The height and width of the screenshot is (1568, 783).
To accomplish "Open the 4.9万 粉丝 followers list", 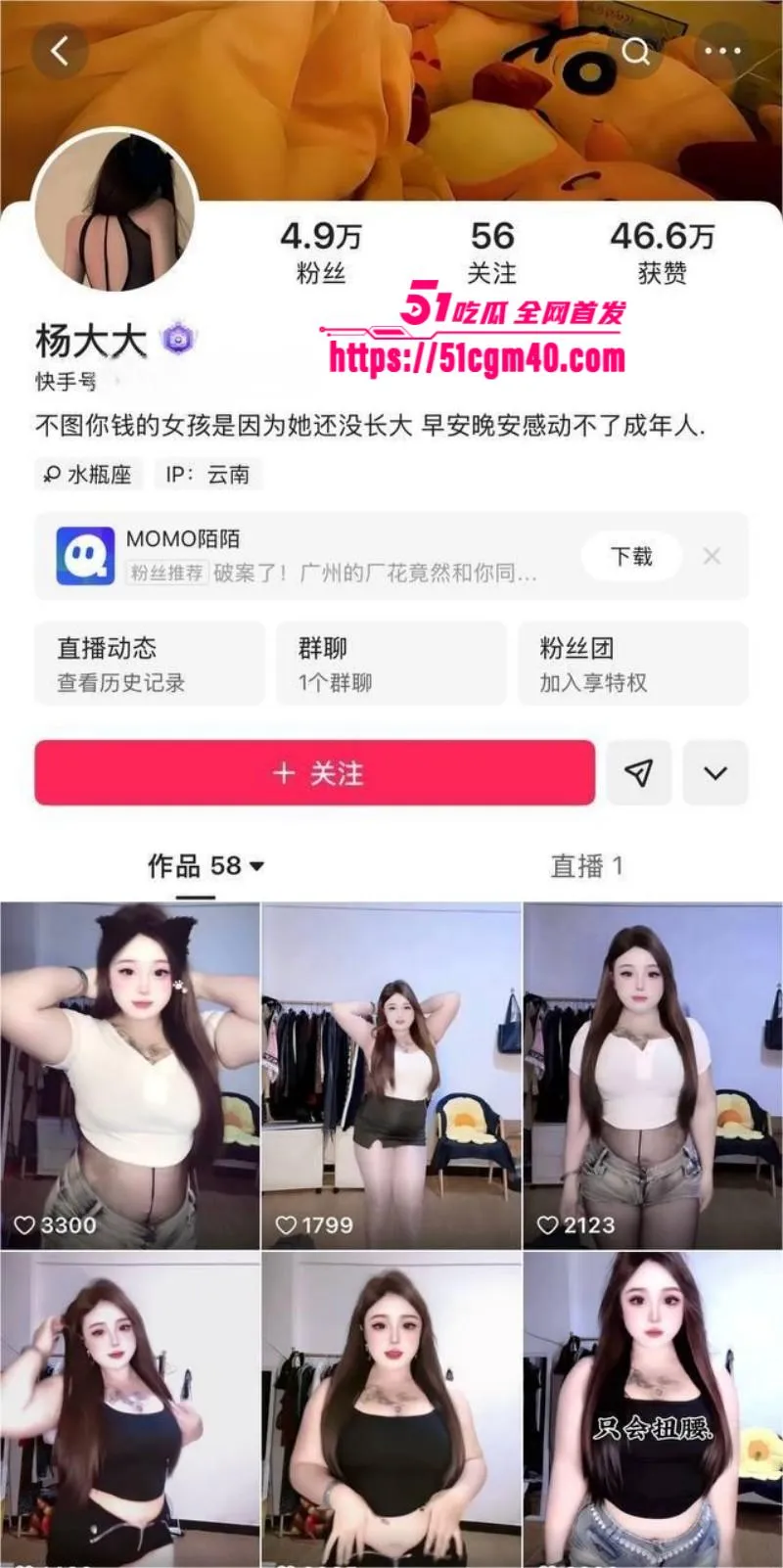I will point(322,253).
